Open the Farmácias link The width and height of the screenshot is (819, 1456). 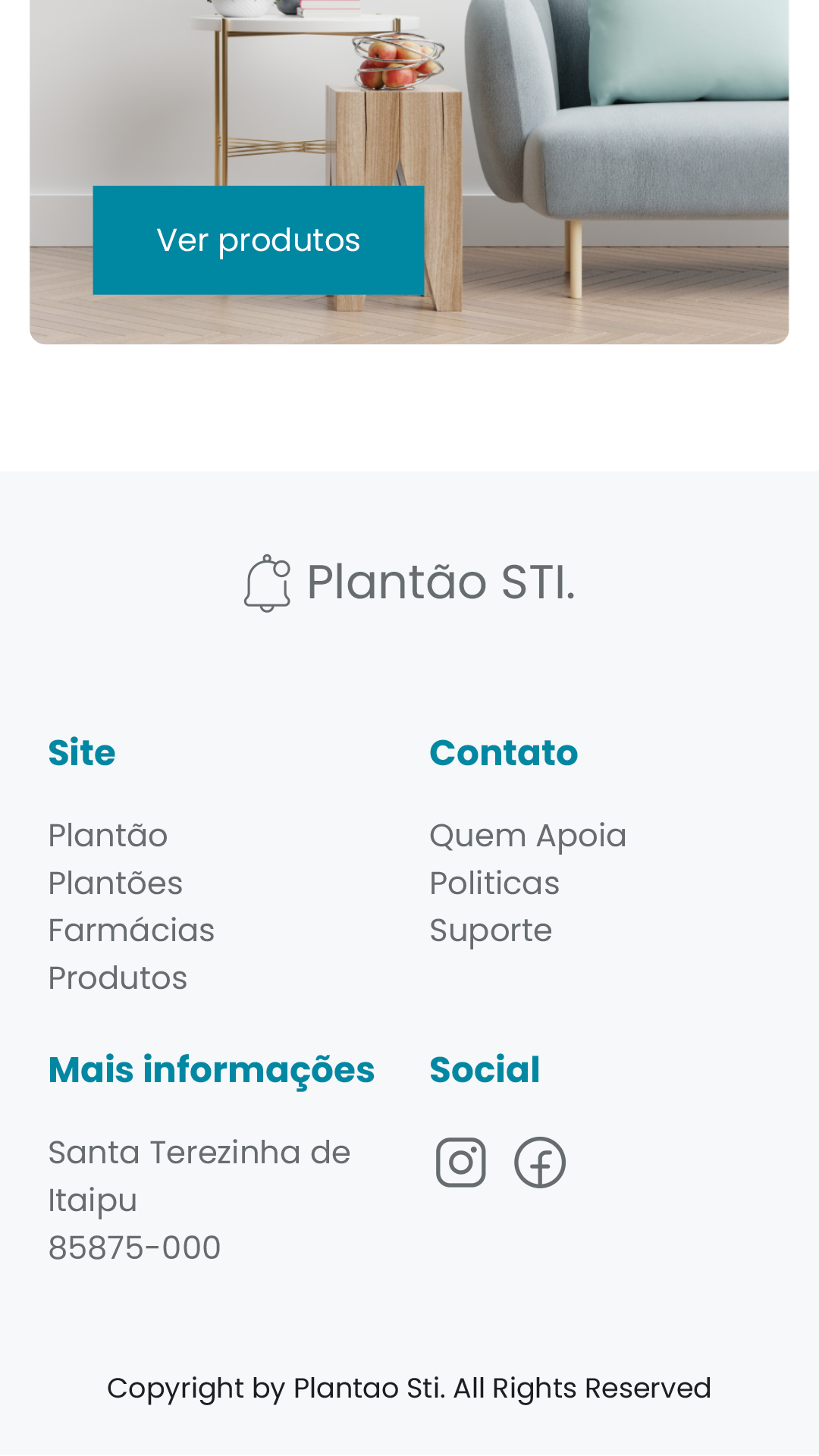pyautogui.click(x=131, y=930)
